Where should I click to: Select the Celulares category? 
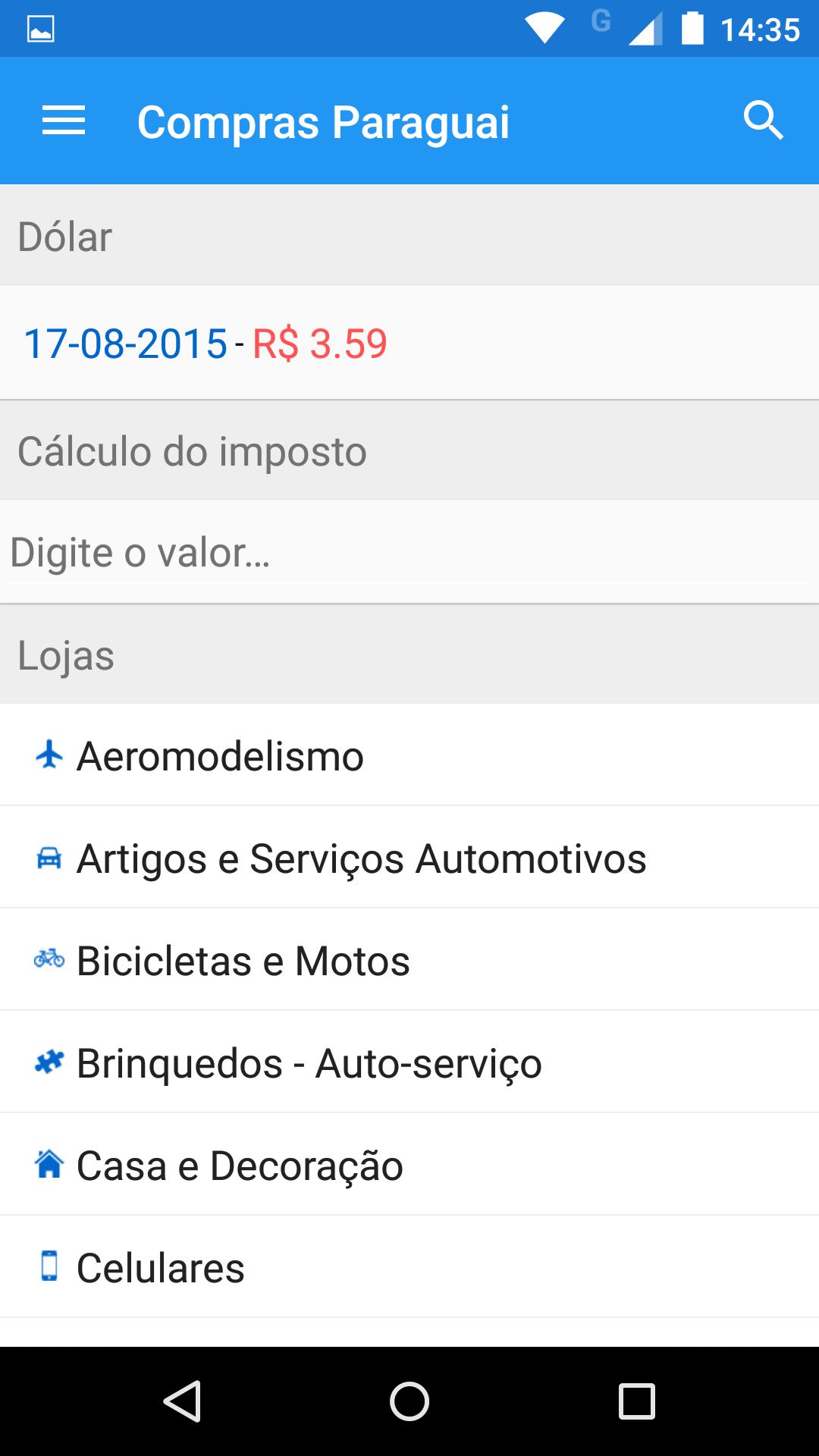161,1268
